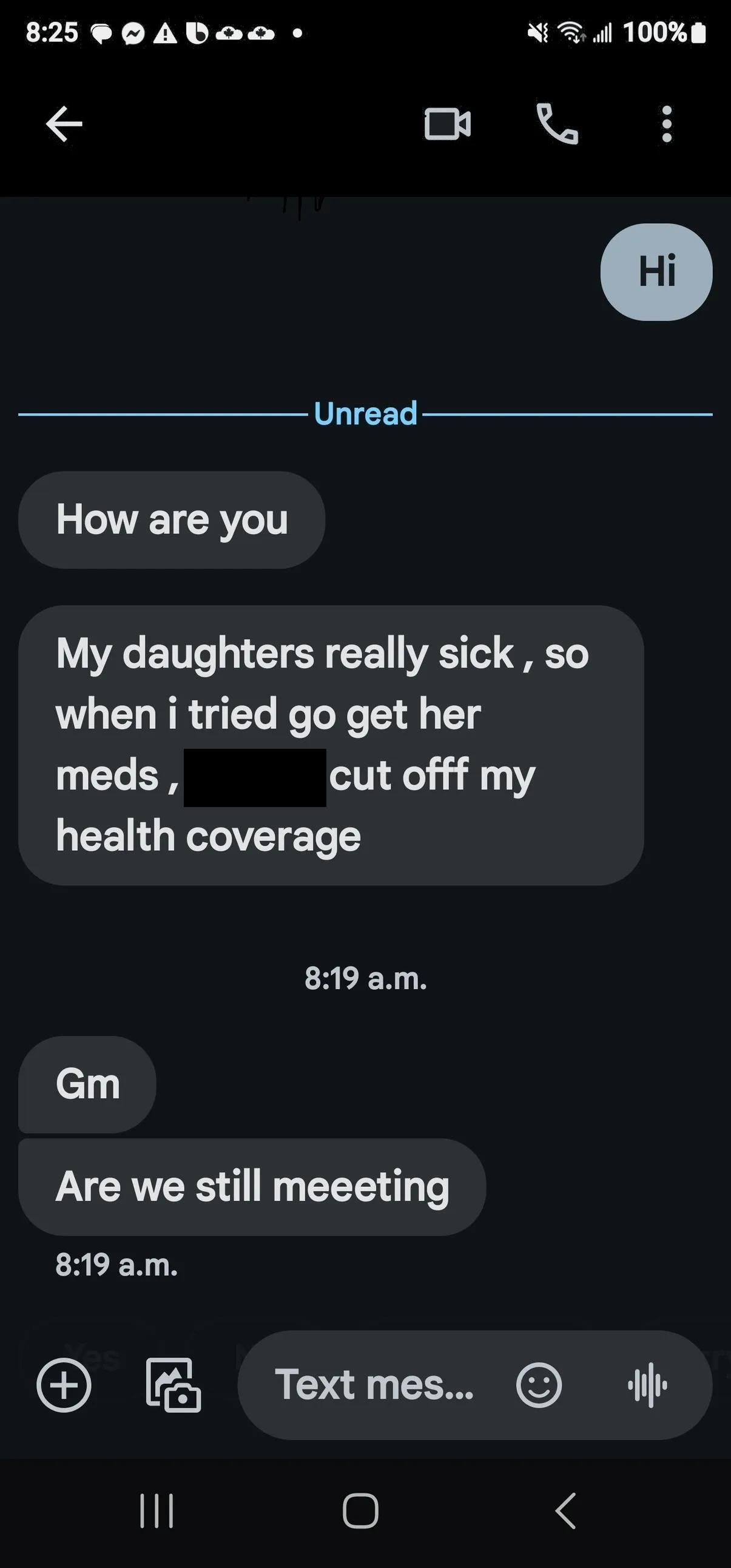Screen dimensions: 731x1568
Task: Record a voice message
Action: pos(648,1386)
